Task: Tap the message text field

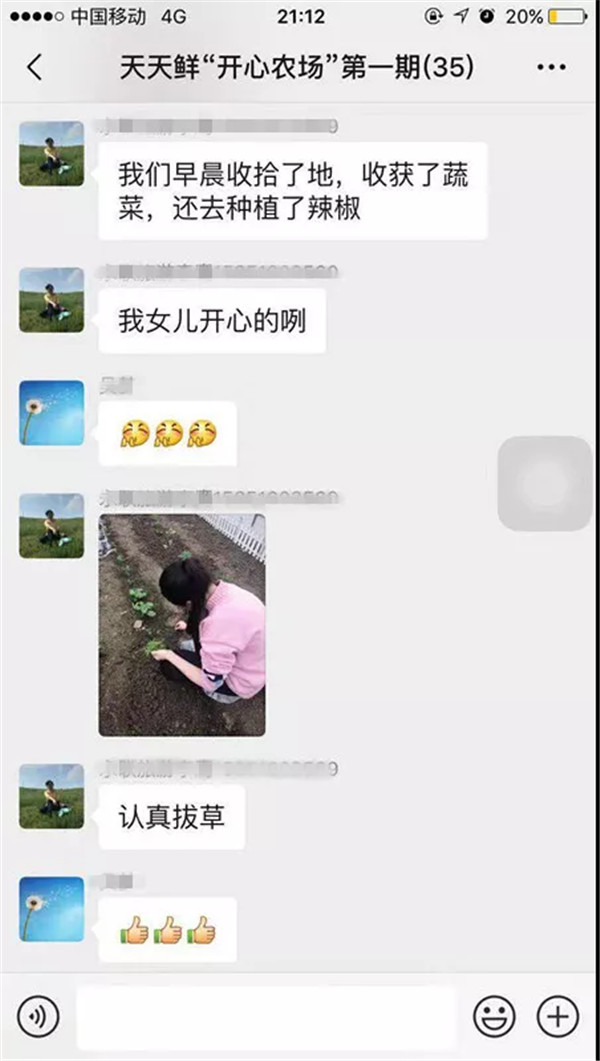Action: tap(265, 1017)
